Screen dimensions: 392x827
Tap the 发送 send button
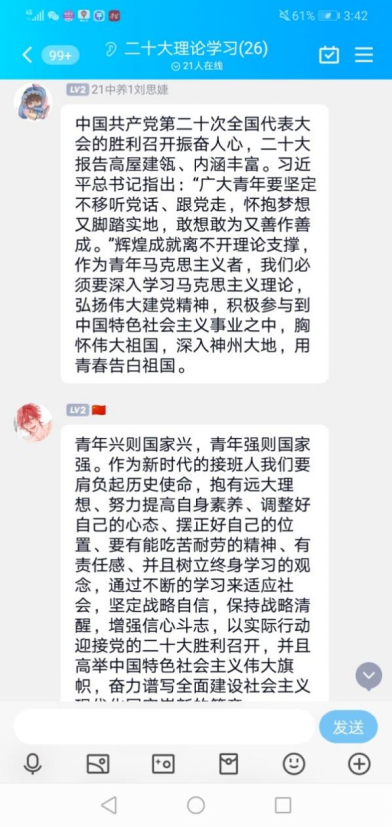pos(348,727)
